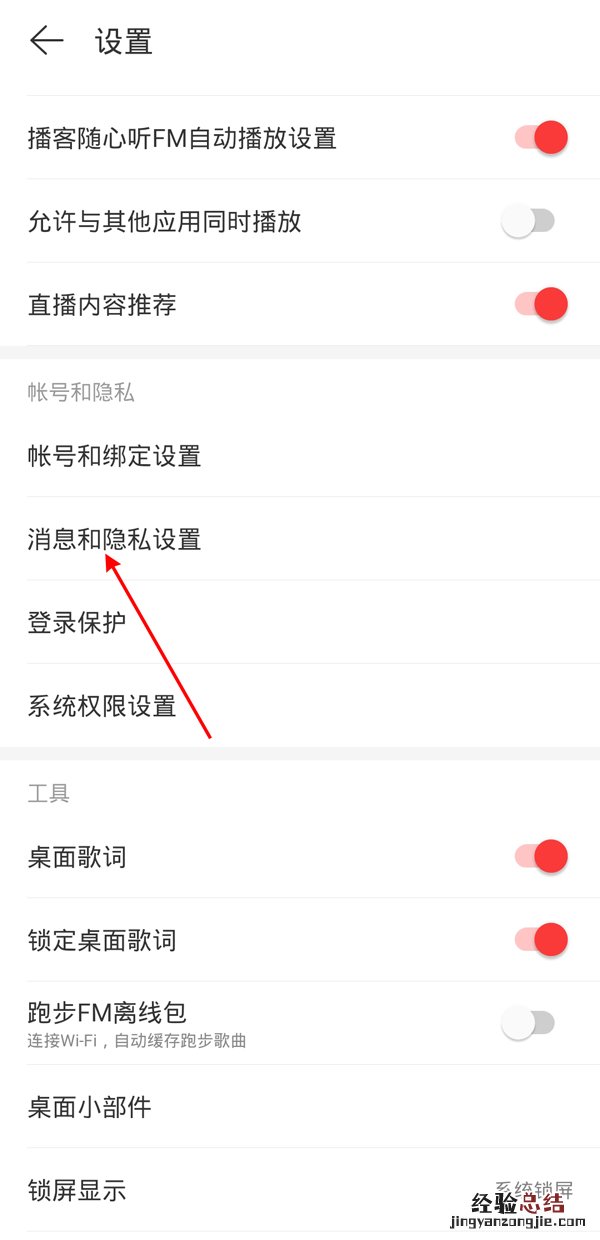Turn off 桌面歌词 switch
The width and height of the screenshot is (600, 1240).
pyautogui.click(x=541, y=856)
